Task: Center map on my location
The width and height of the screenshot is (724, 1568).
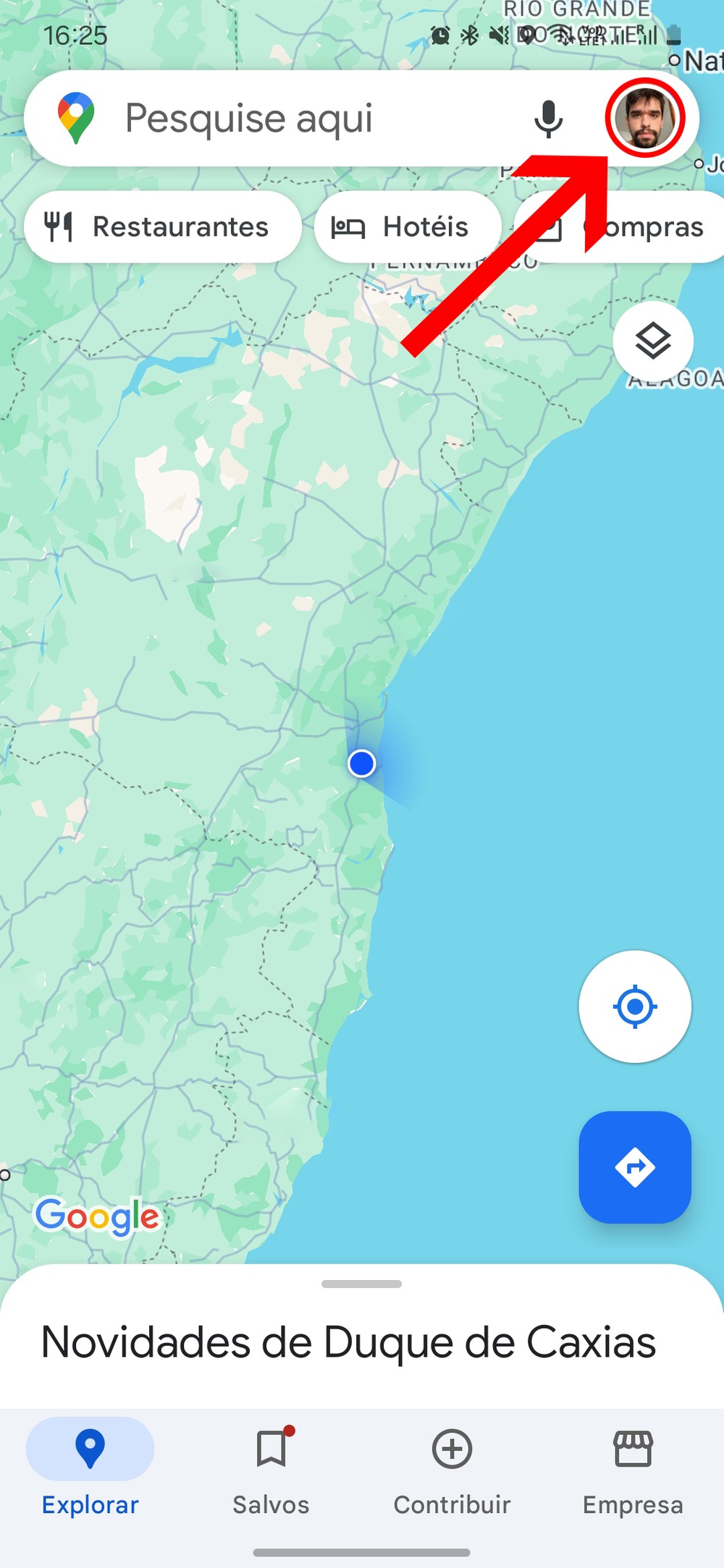Action: [635, 1007]
